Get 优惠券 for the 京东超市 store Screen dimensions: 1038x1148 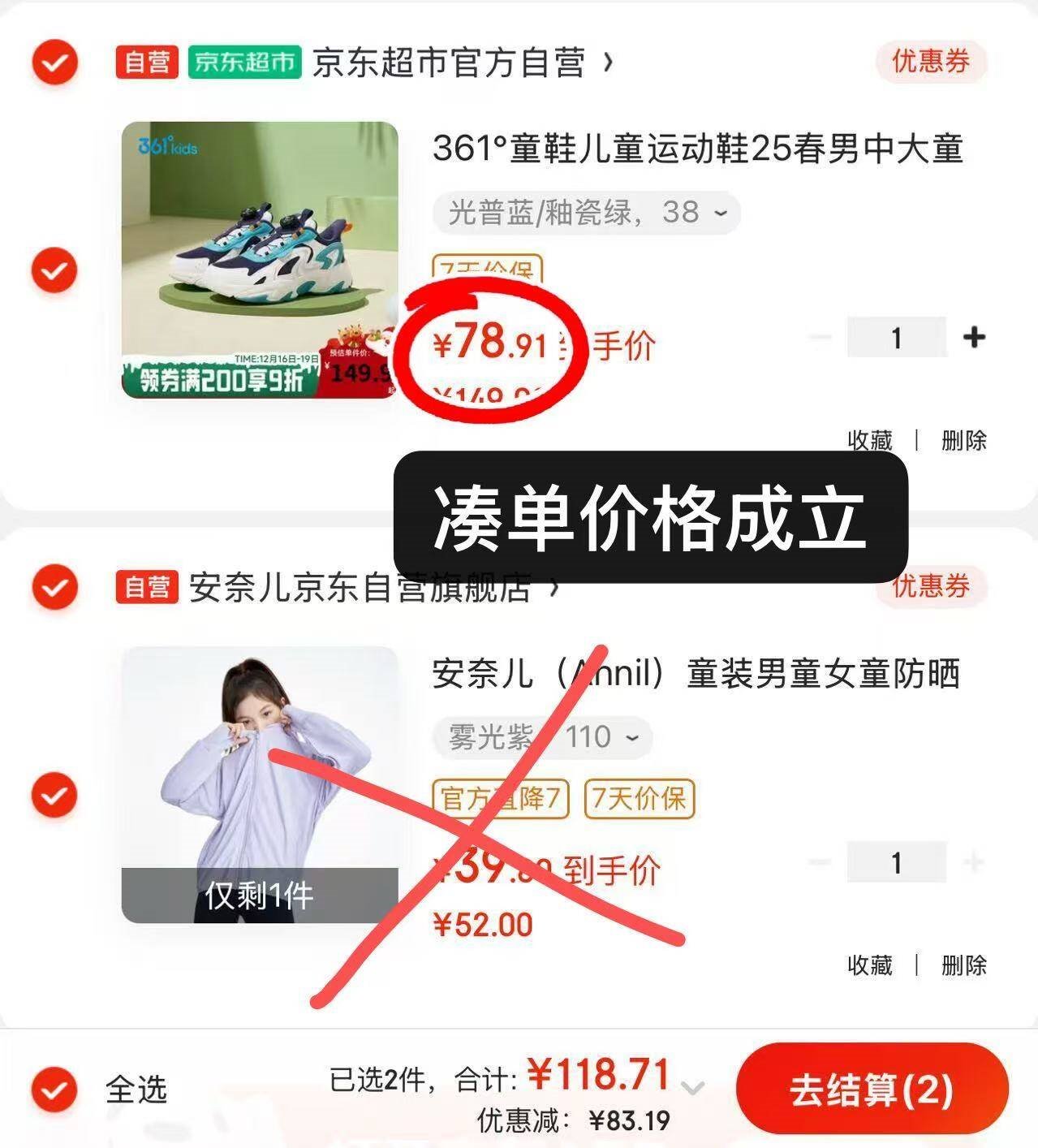click(930, 62)
